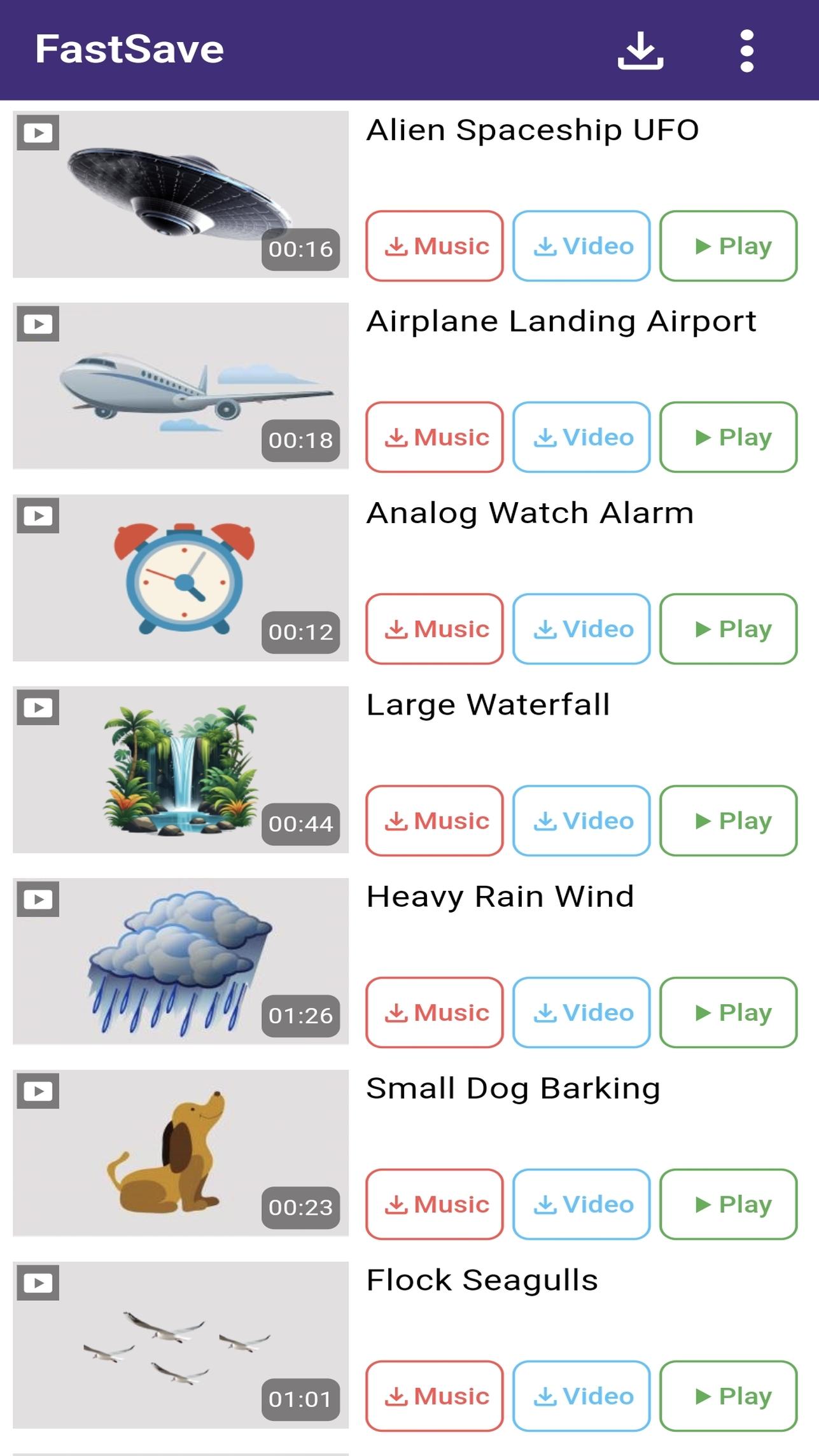Screen dimensions: 819x1456
Task: Open the overflow menu
Action: 747,50
